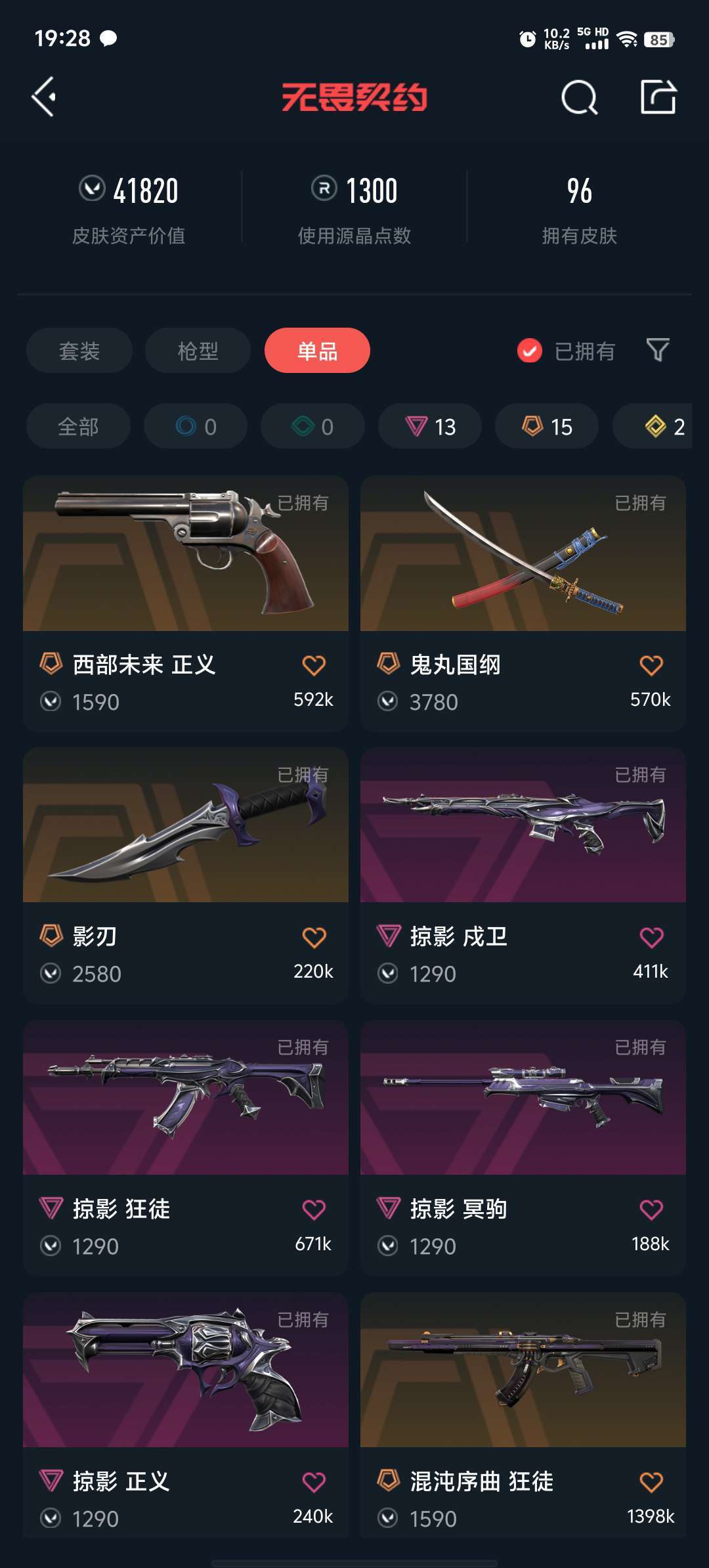709x1568 pixels.
Task: Favorite the 掠影 正义 skin
Action: (314, 1482)
